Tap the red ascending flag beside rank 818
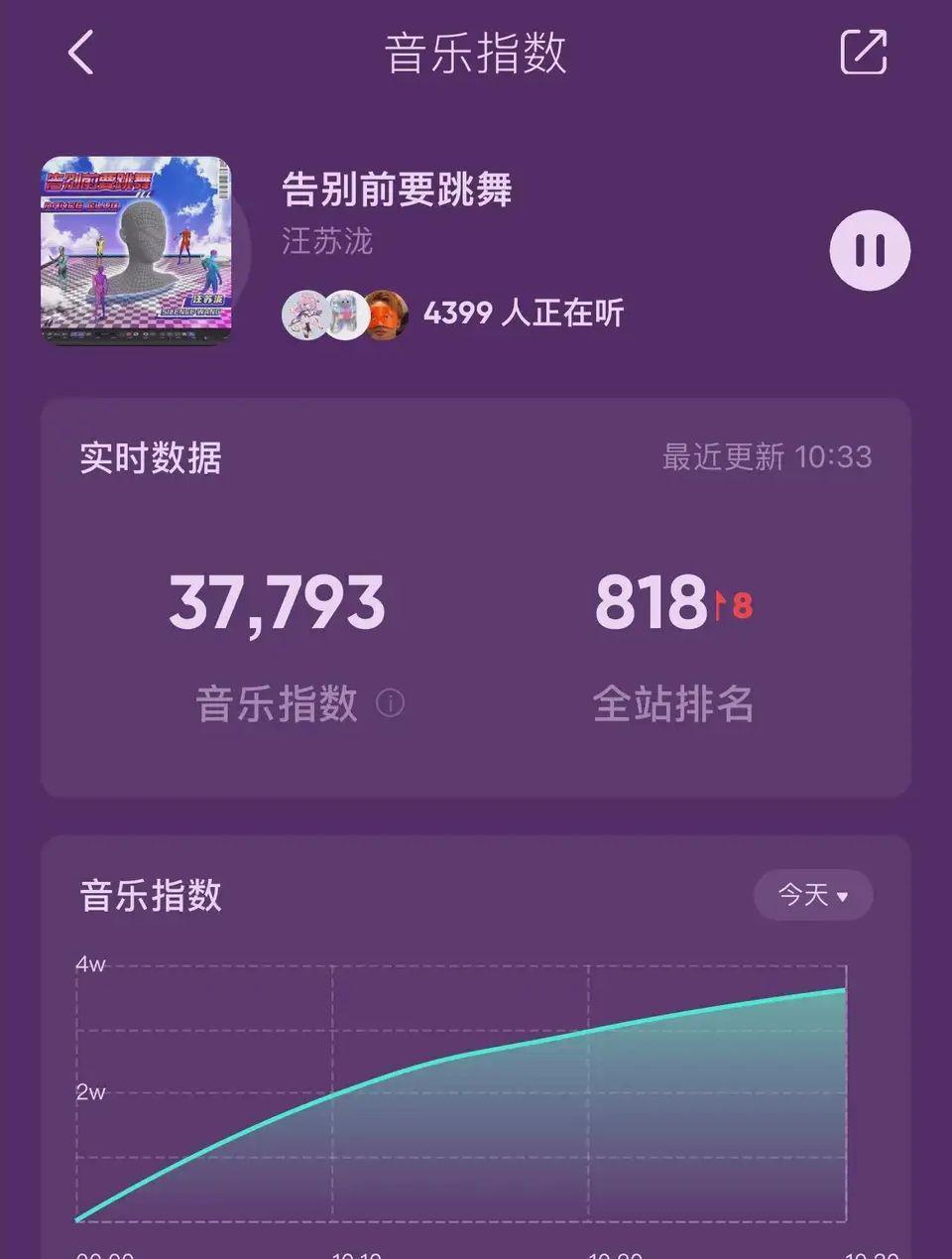The width and height of the screenshot is (952, 1259). tap(723, 602)
